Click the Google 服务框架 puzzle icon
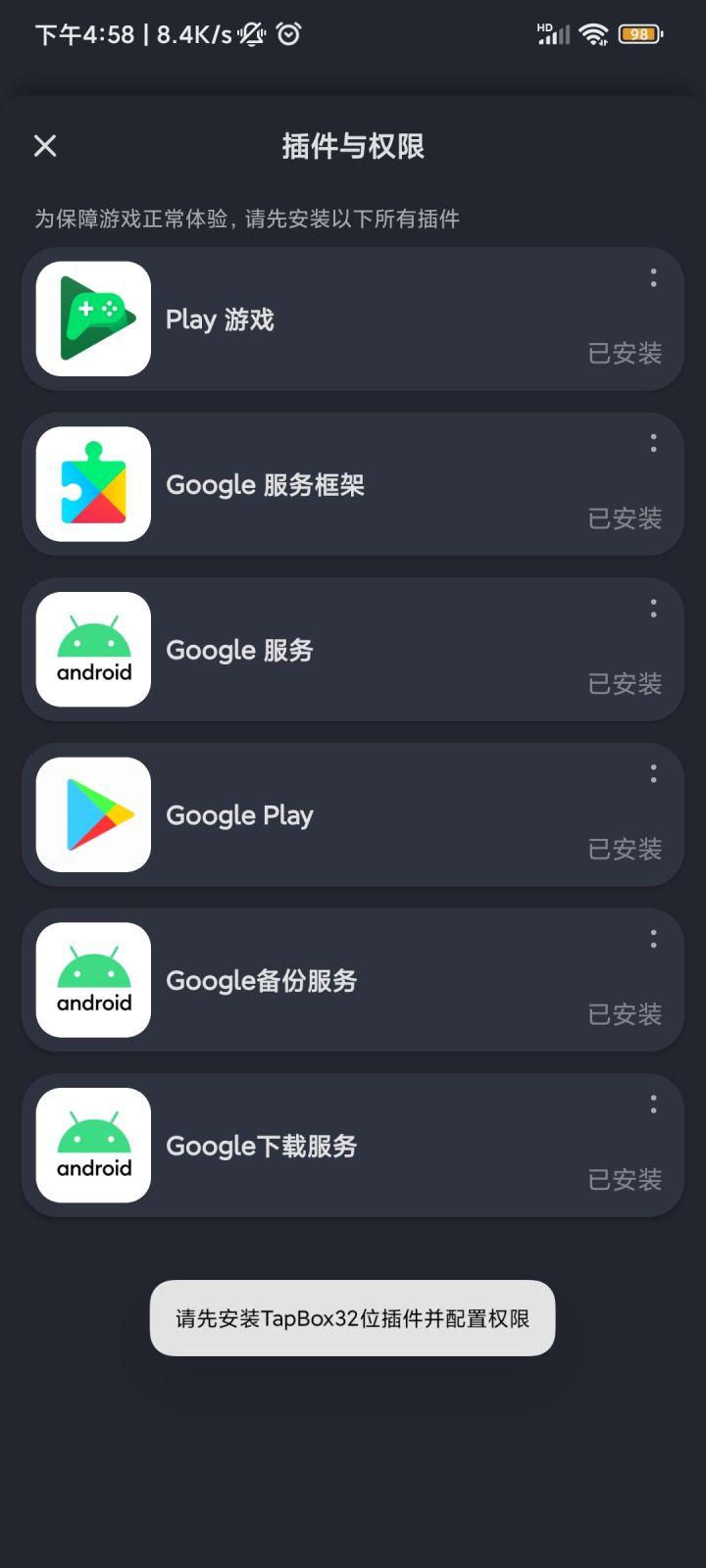 click(x=92, y=484)
